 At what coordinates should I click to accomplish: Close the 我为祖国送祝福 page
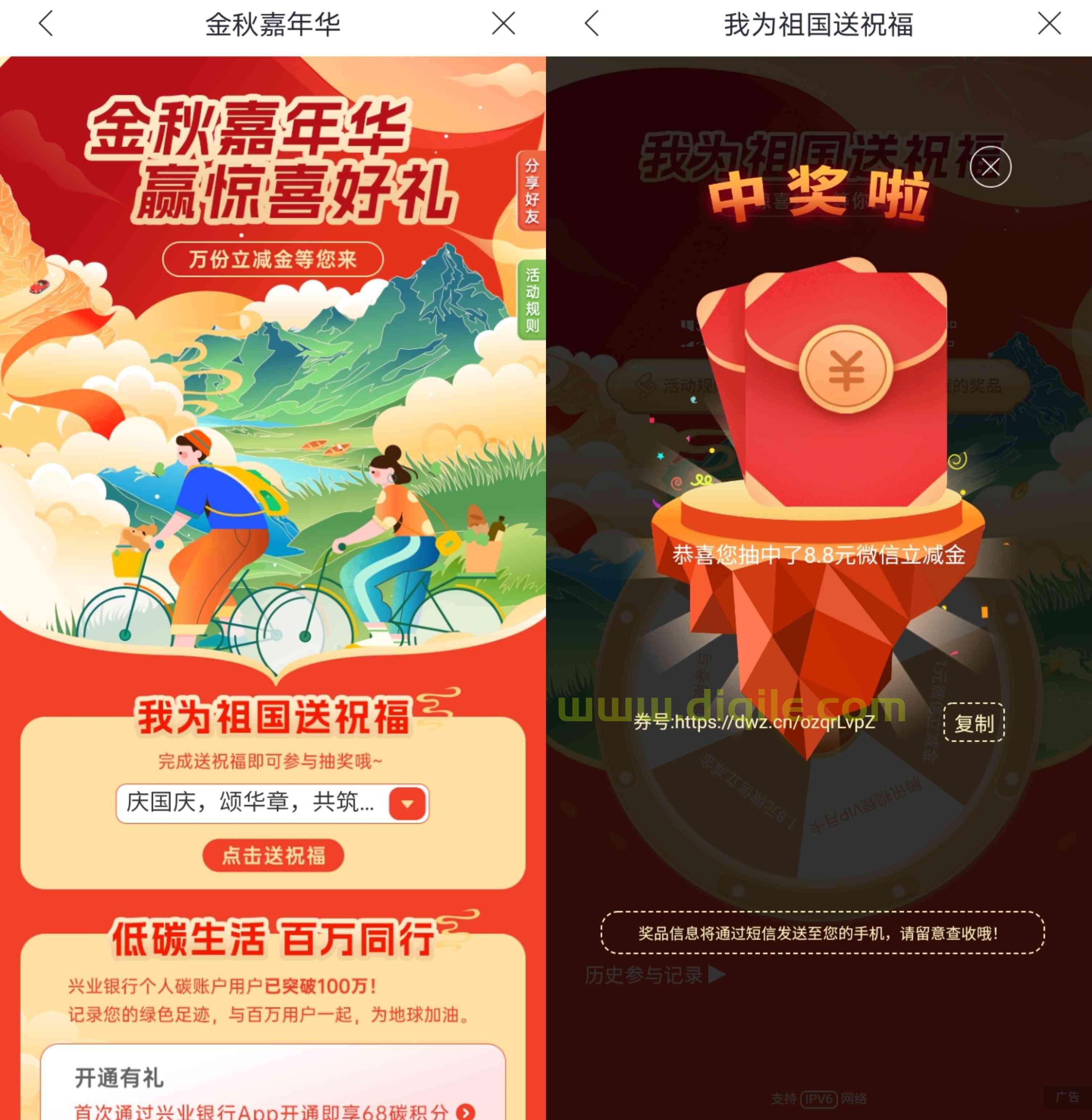pyautogui.click(x=1049, y=24)
